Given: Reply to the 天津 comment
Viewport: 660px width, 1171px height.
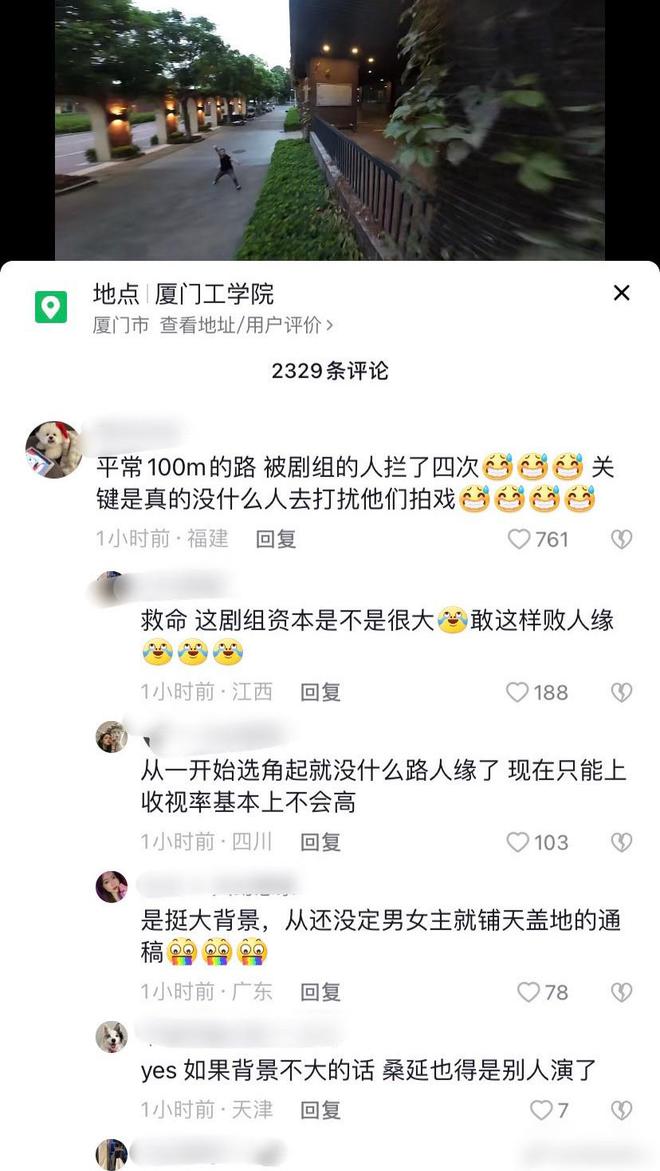Looking at the screenshot, I should (x=321, y=1110).
